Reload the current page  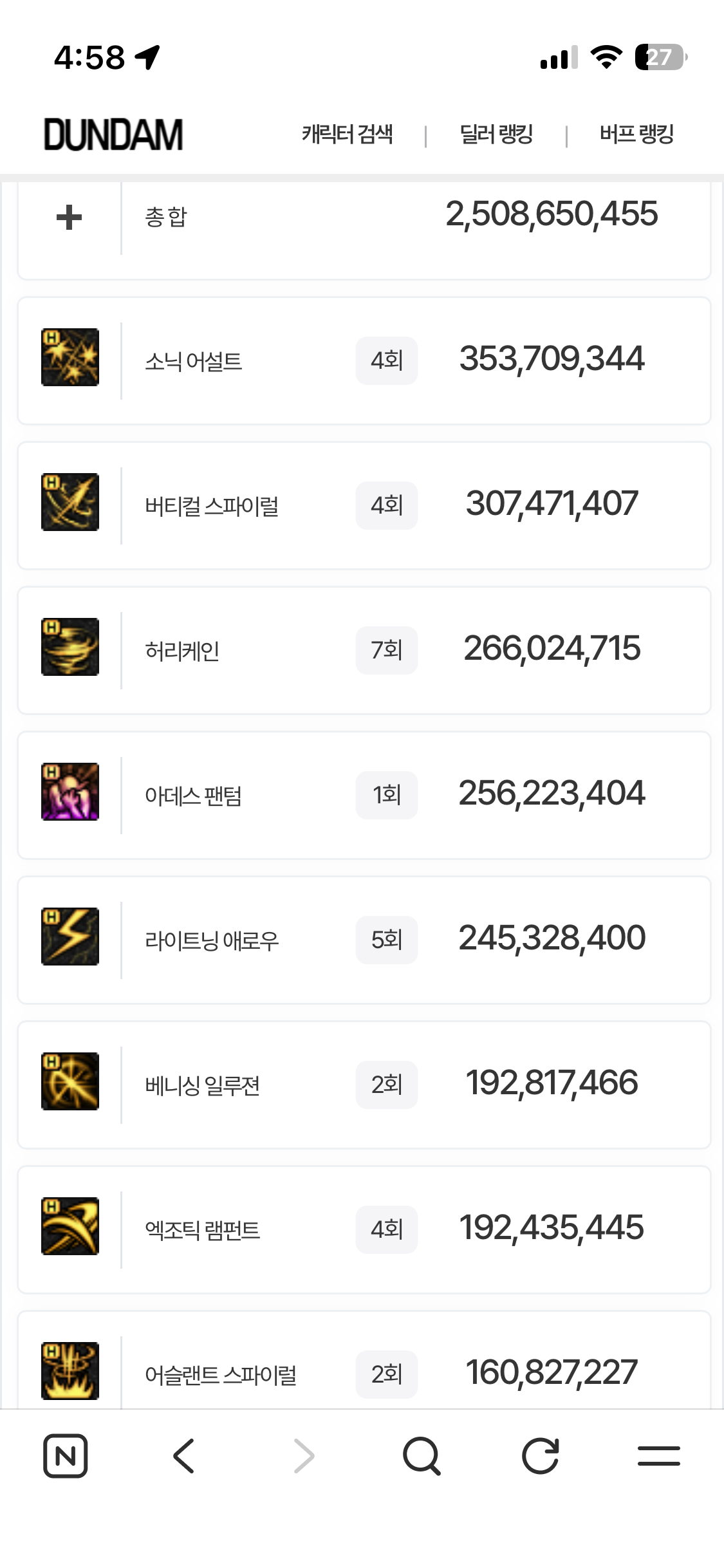click(x=540, y=1455)
